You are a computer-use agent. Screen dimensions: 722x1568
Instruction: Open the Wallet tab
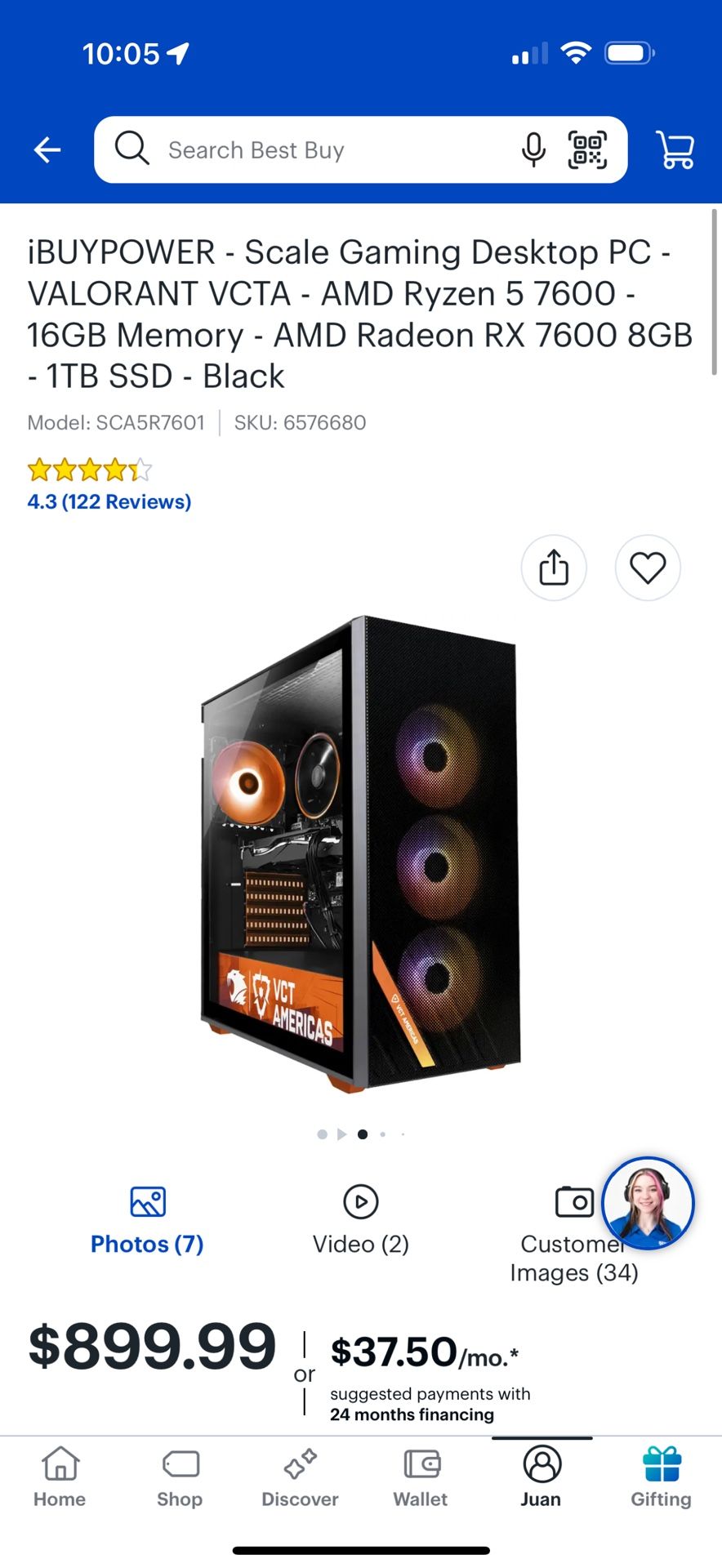(421, 1477)
